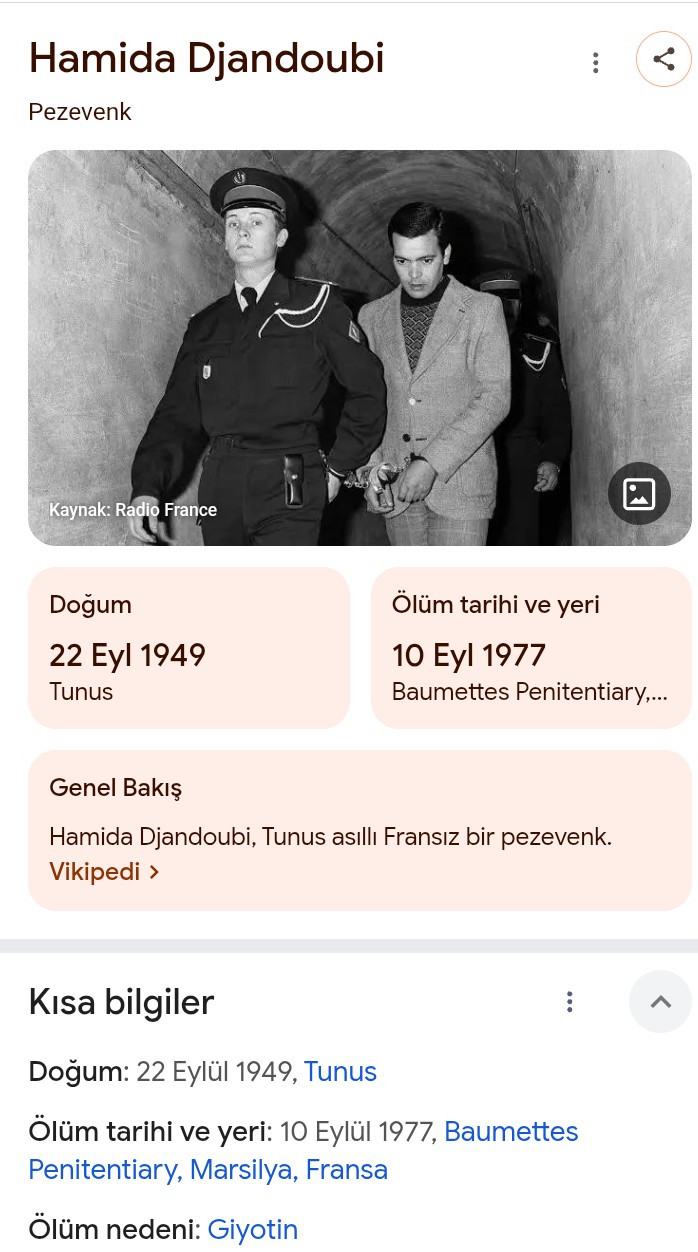Tap the image gallery icon on the photo
The image size is (698, 1252).
[x=639, y=494]
